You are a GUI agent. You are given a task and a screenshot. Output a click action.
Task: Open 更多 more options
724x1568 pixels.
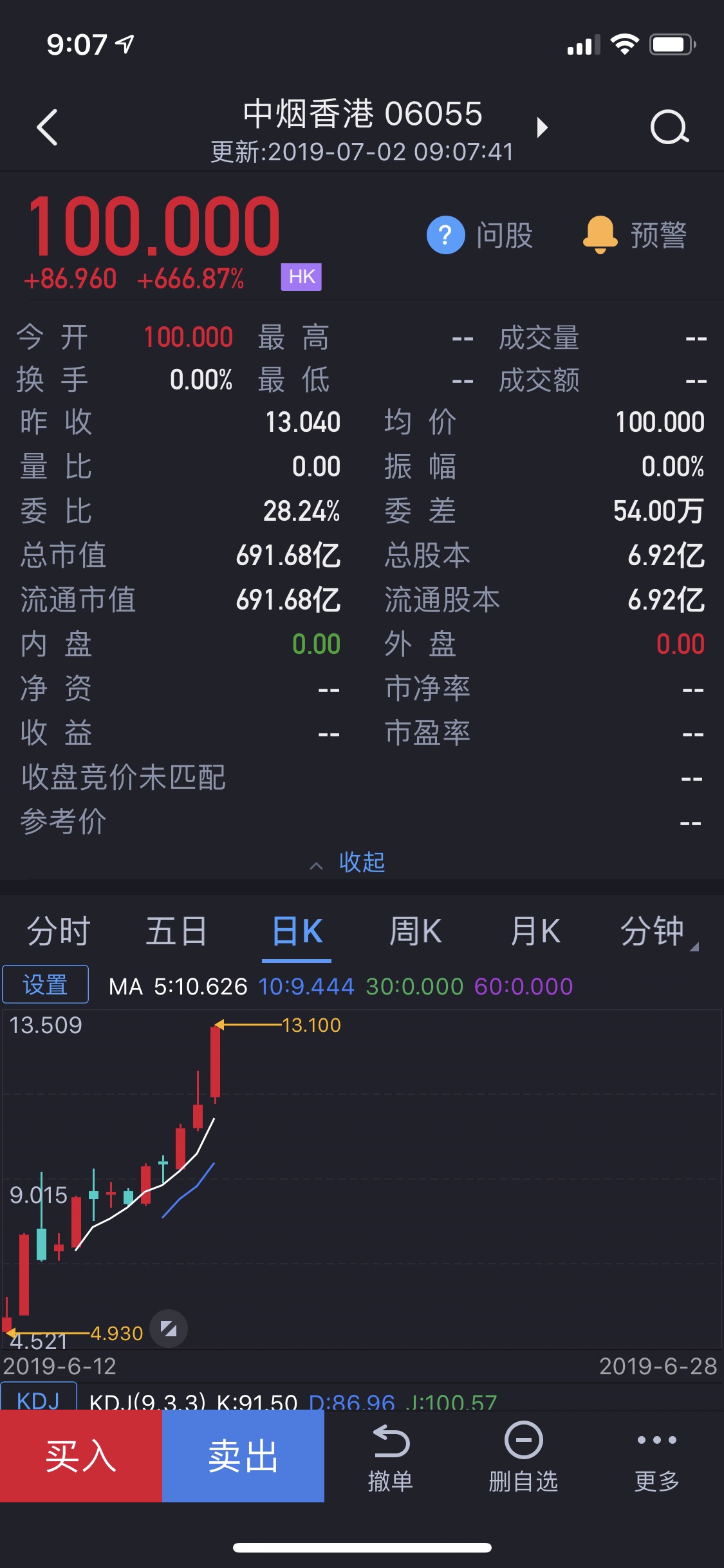tap(657, 1457)
